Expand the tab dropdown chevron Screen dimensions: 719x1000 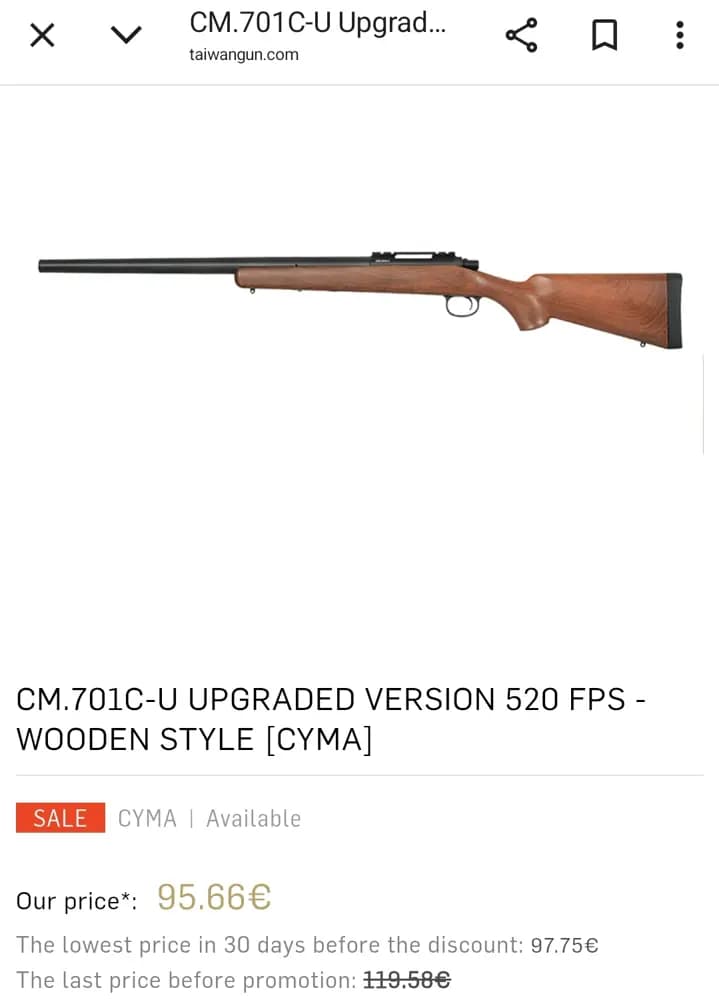tap(126, 36)
